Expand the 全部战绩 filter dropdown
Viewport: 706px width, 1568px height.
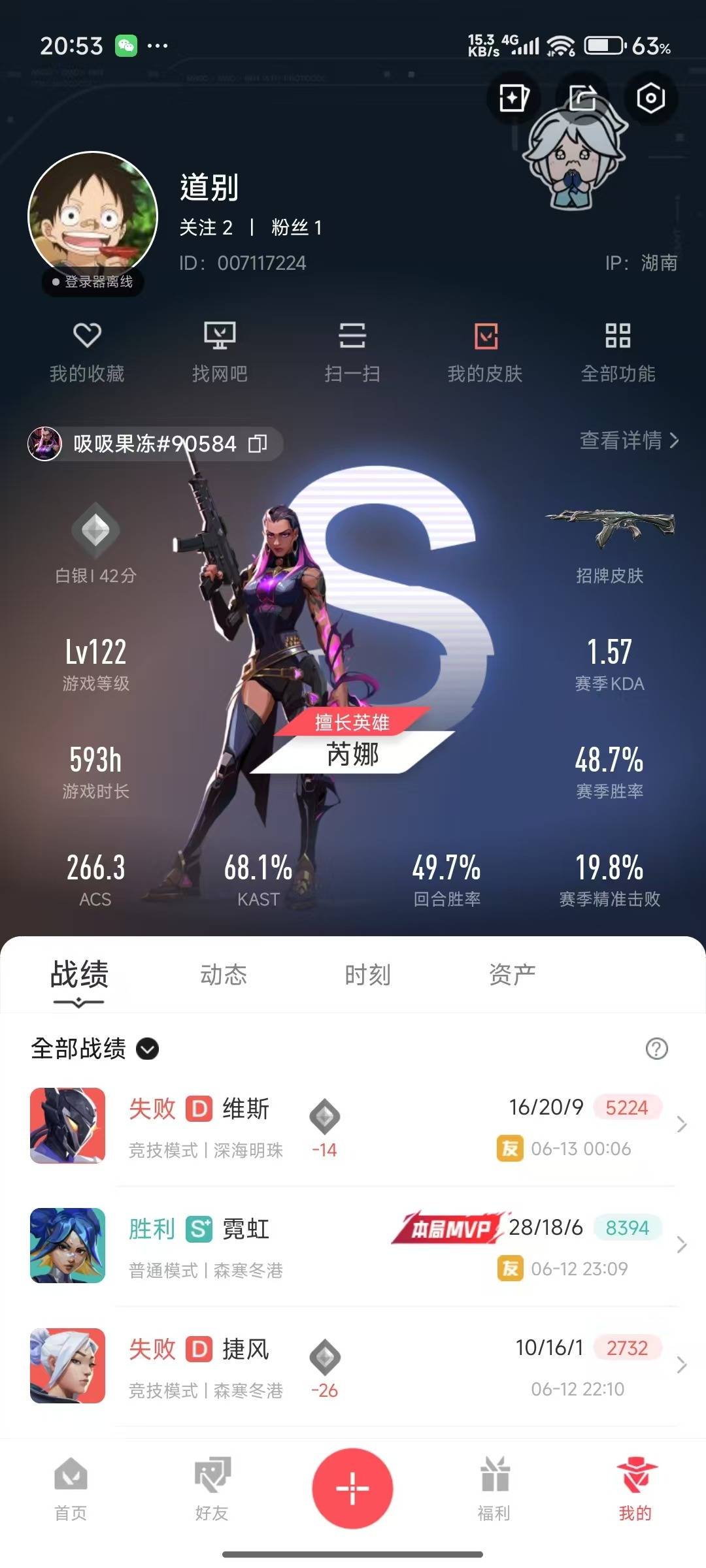95,1049
